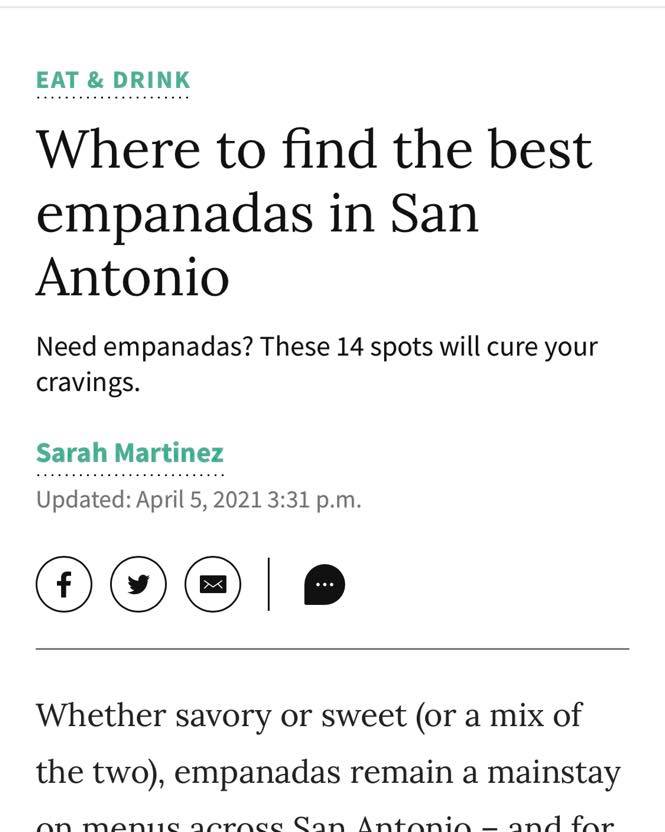Share the article on Facebook
Viewport: 665px width, 832px height.
pyautogui.click(x=64, y=584)
